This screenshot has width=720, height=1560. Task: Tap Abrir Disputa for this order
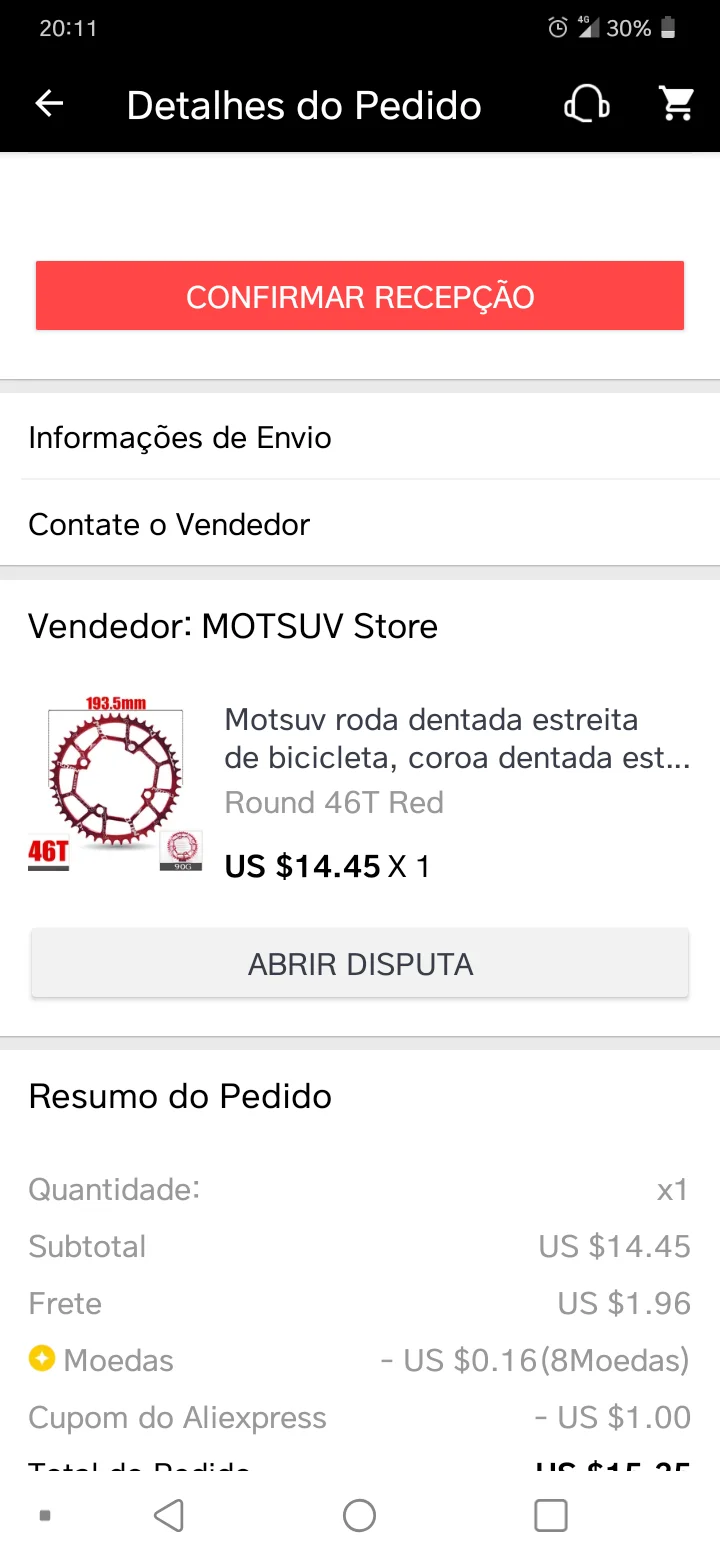[x=360, y=964]
